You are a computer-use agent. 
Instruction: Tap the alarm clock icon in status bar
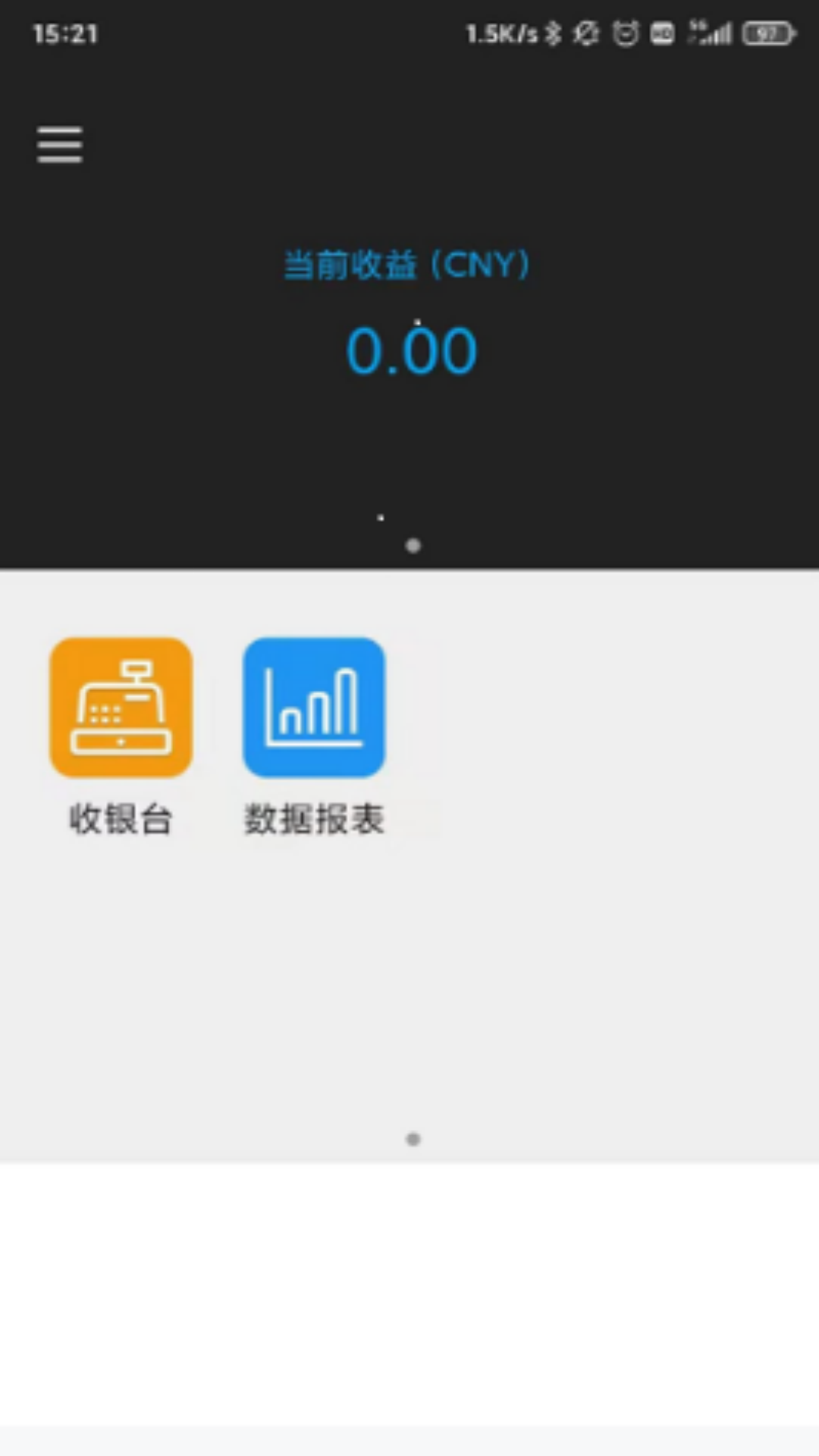(626, 33)
